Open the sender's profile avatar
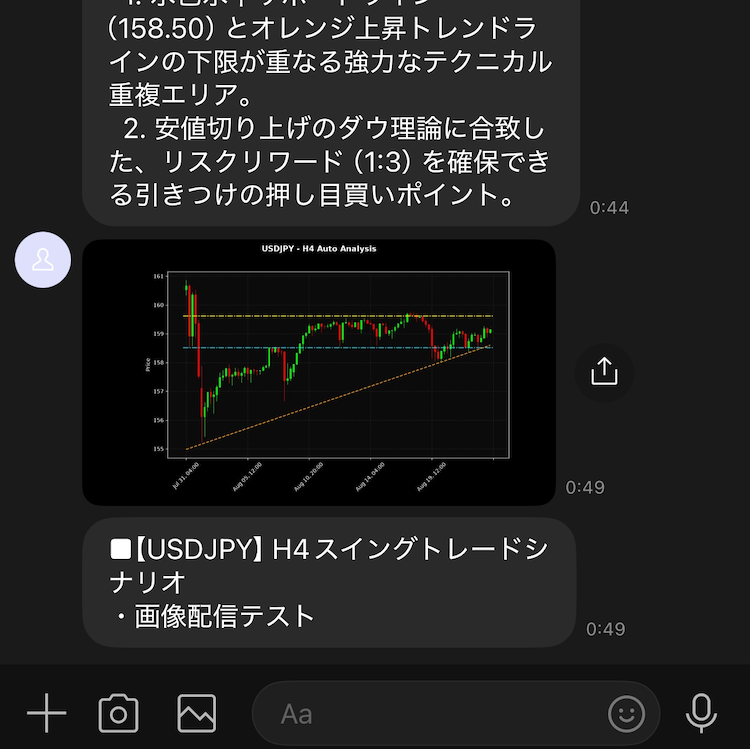 [x=43, y=260]
